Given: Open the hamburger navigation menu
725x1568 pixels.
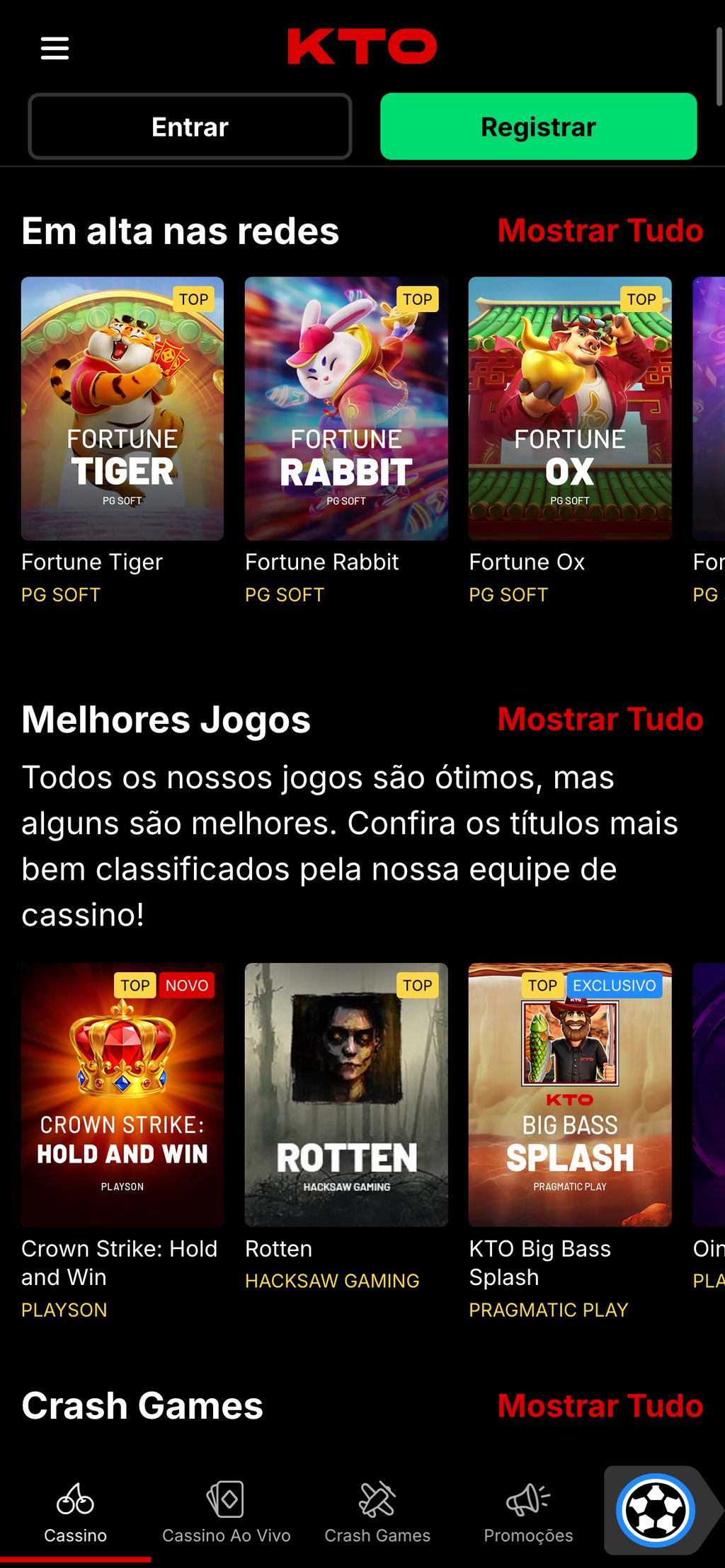Looking at the screenshot, I should pyautogui.click(x=54, y=47).
